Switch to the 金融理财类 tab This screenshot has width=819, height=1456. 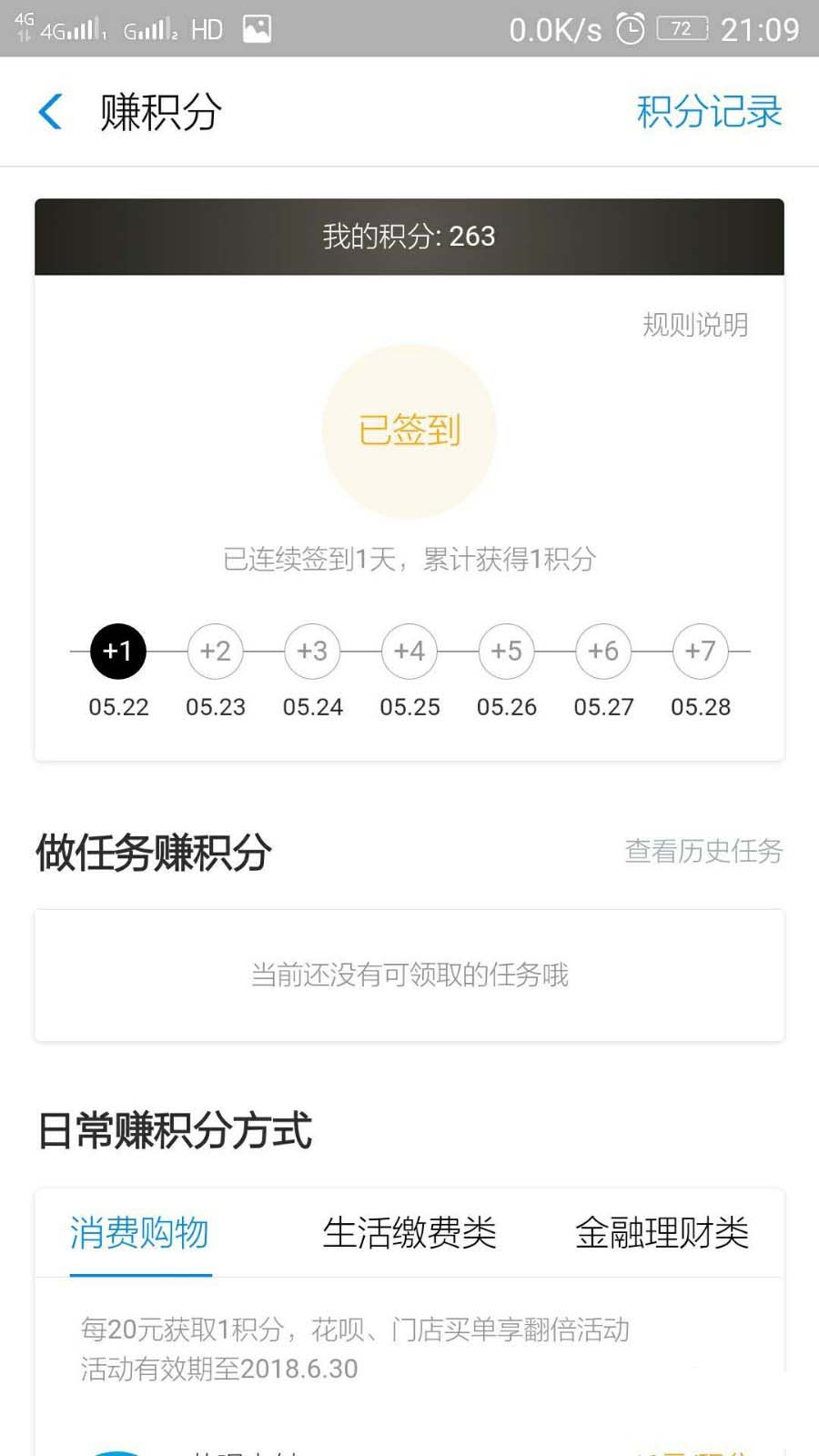(x=662, y=1233)
